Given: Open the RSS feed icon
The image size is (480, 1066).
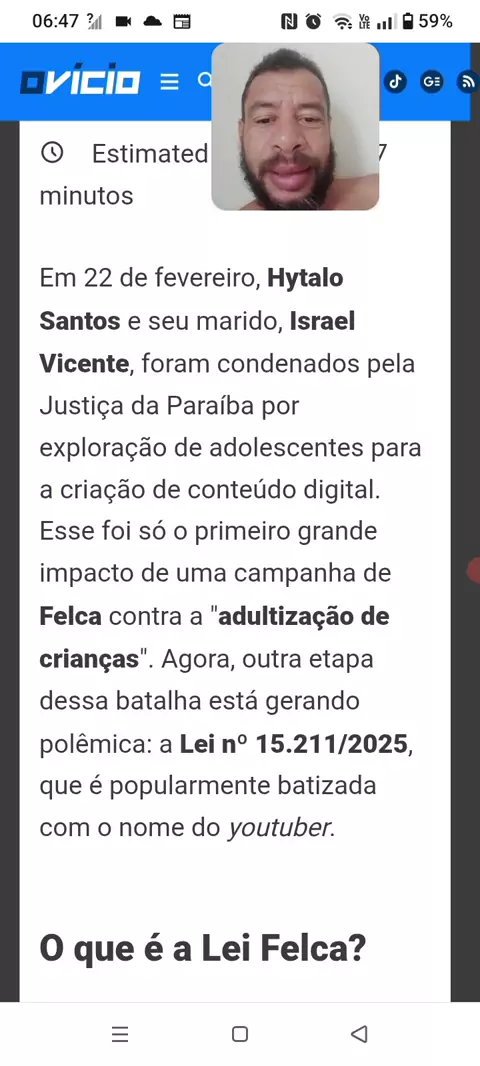Looking at the screenshot, I should 468,82.
